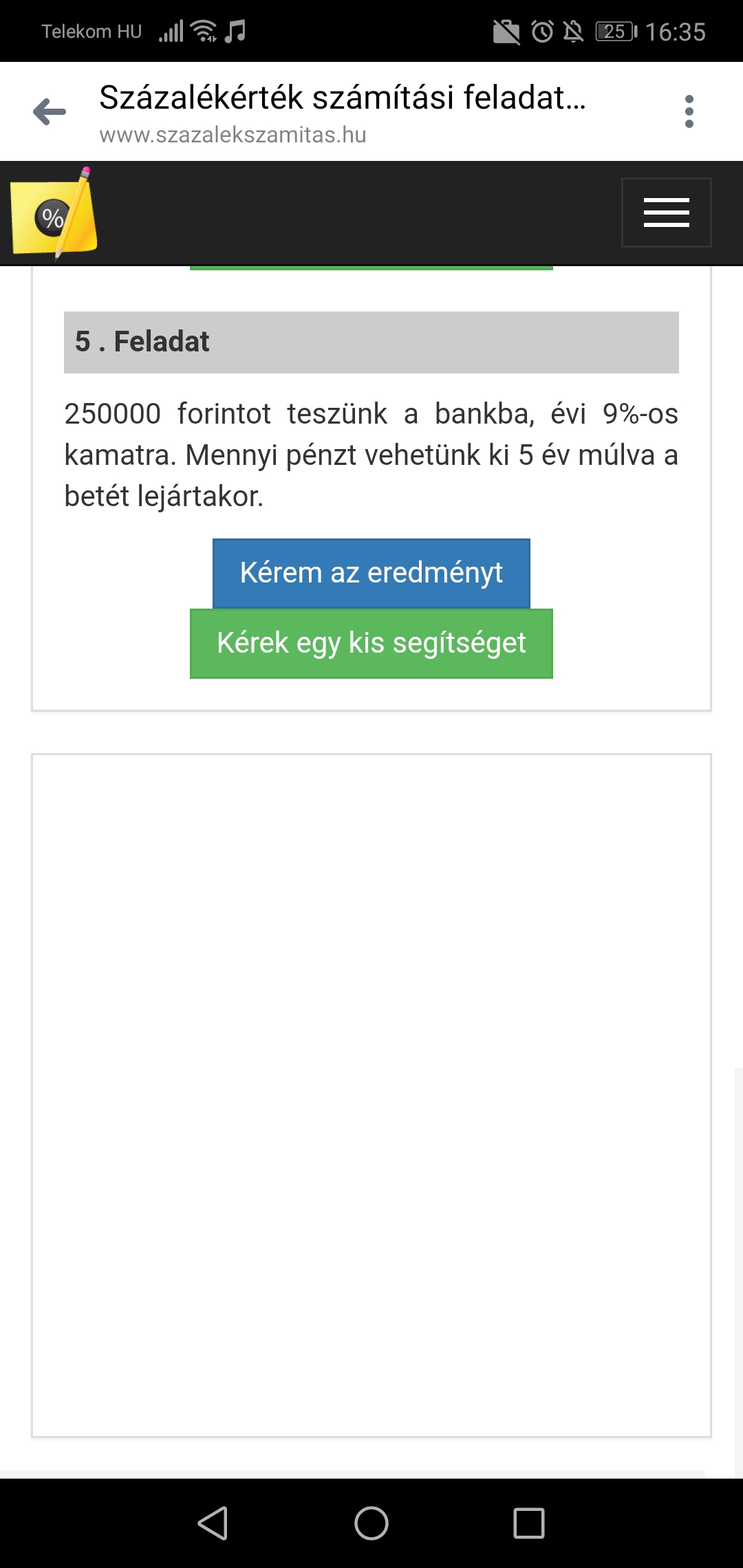Open the recent apps view

point(529,1523)
